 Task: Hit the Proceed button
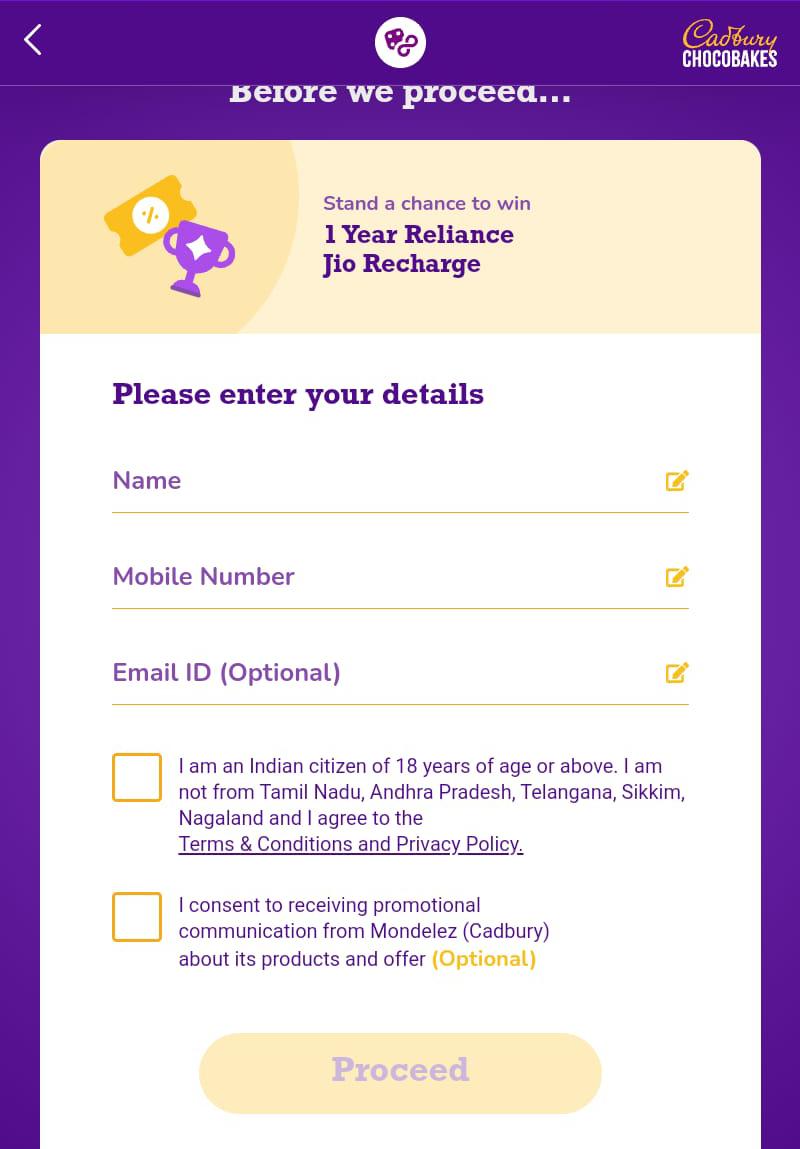pos(400,1072)
